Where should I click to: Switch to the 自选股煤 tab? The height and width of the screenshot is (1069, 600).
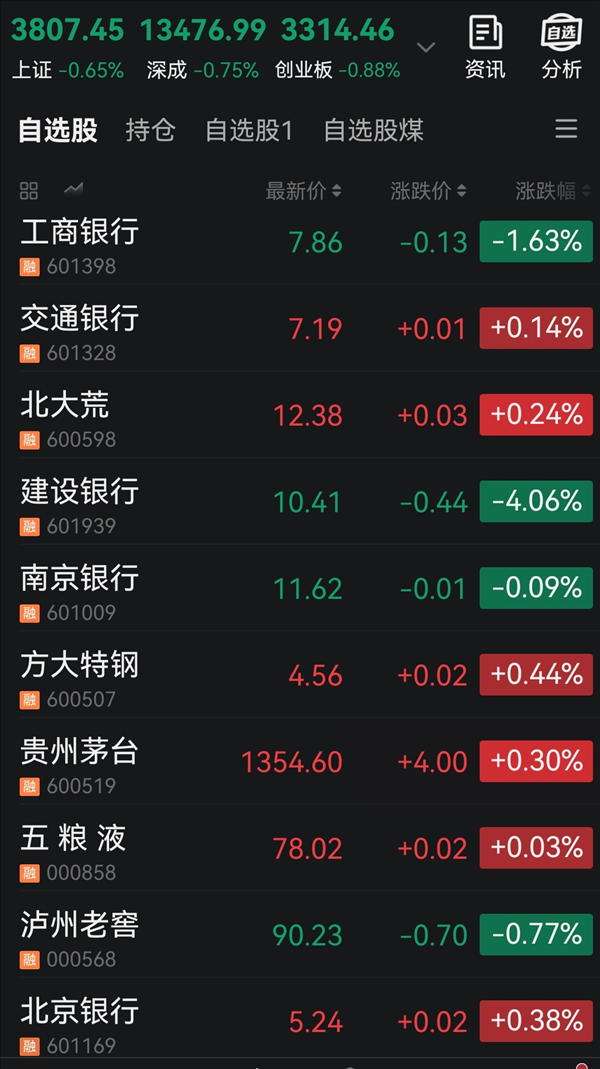click(374, 130)
